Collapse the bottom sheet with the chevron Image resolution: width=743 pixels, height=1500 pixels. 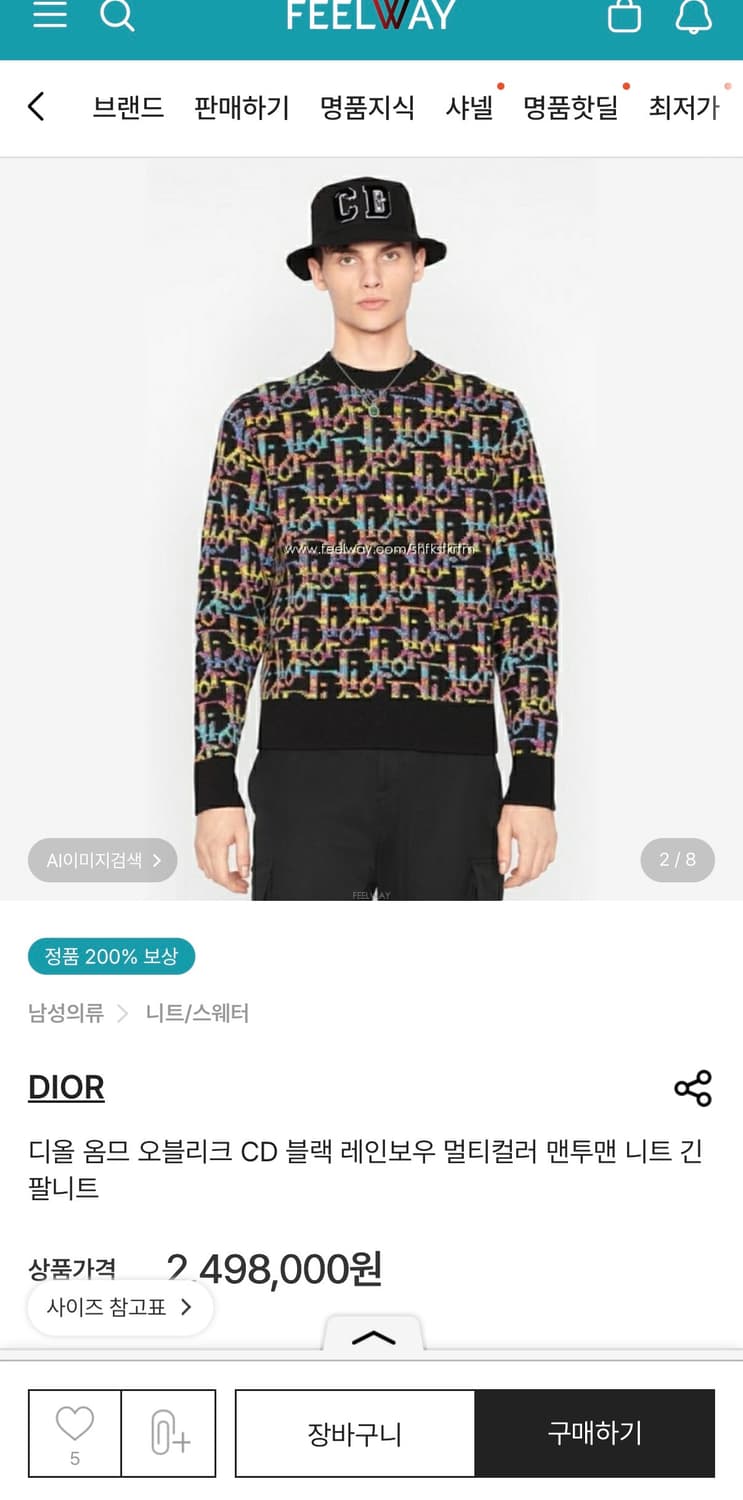tap(371, 1343)
